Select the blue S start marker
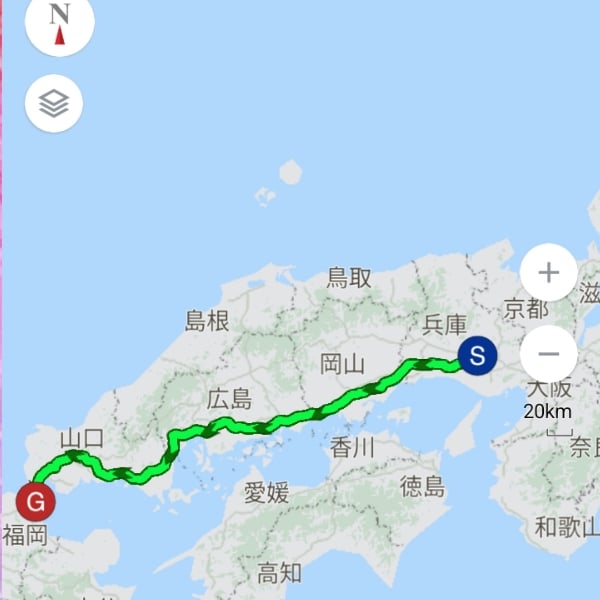 [478, 354]
